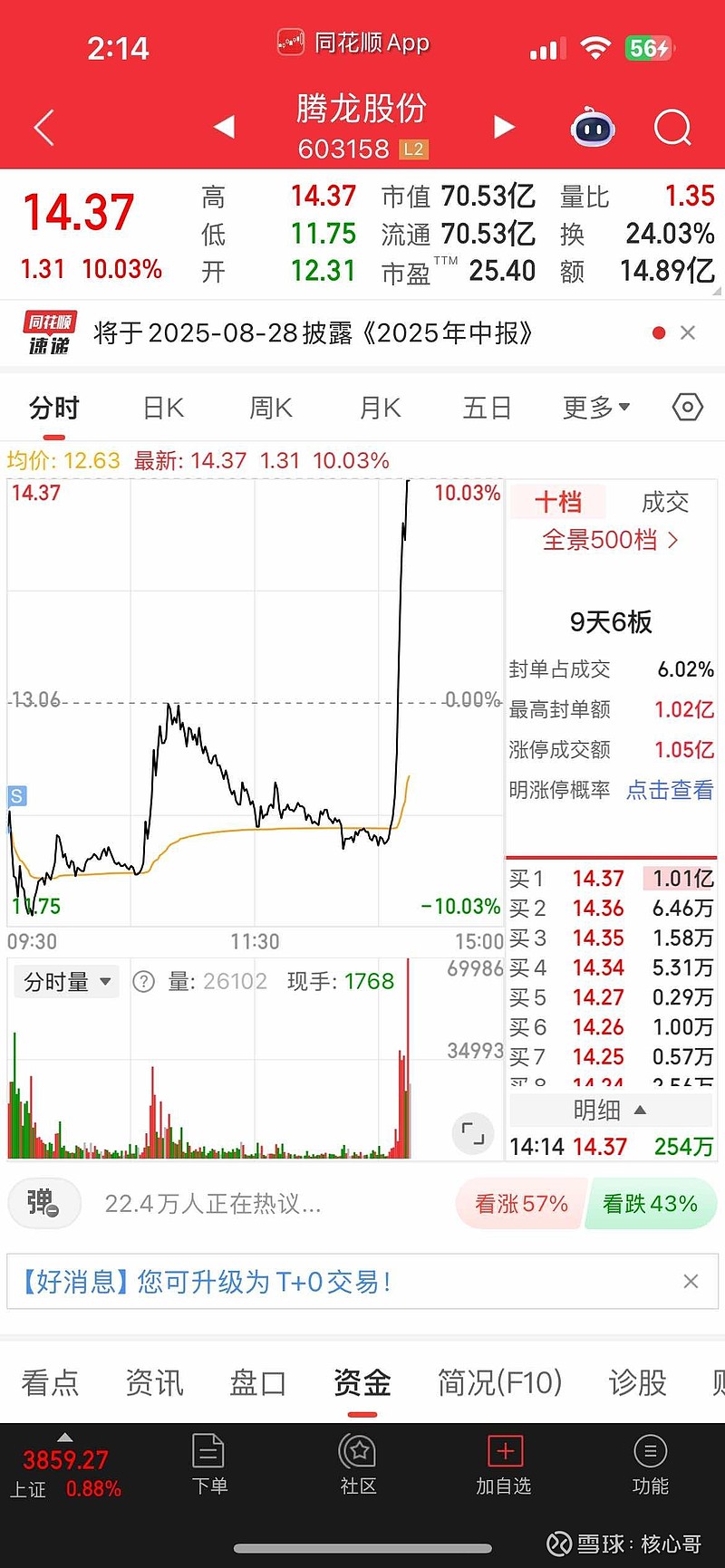Open the robot assistant icon
This screenshot has height=1568, width=725.
(593, 128)
